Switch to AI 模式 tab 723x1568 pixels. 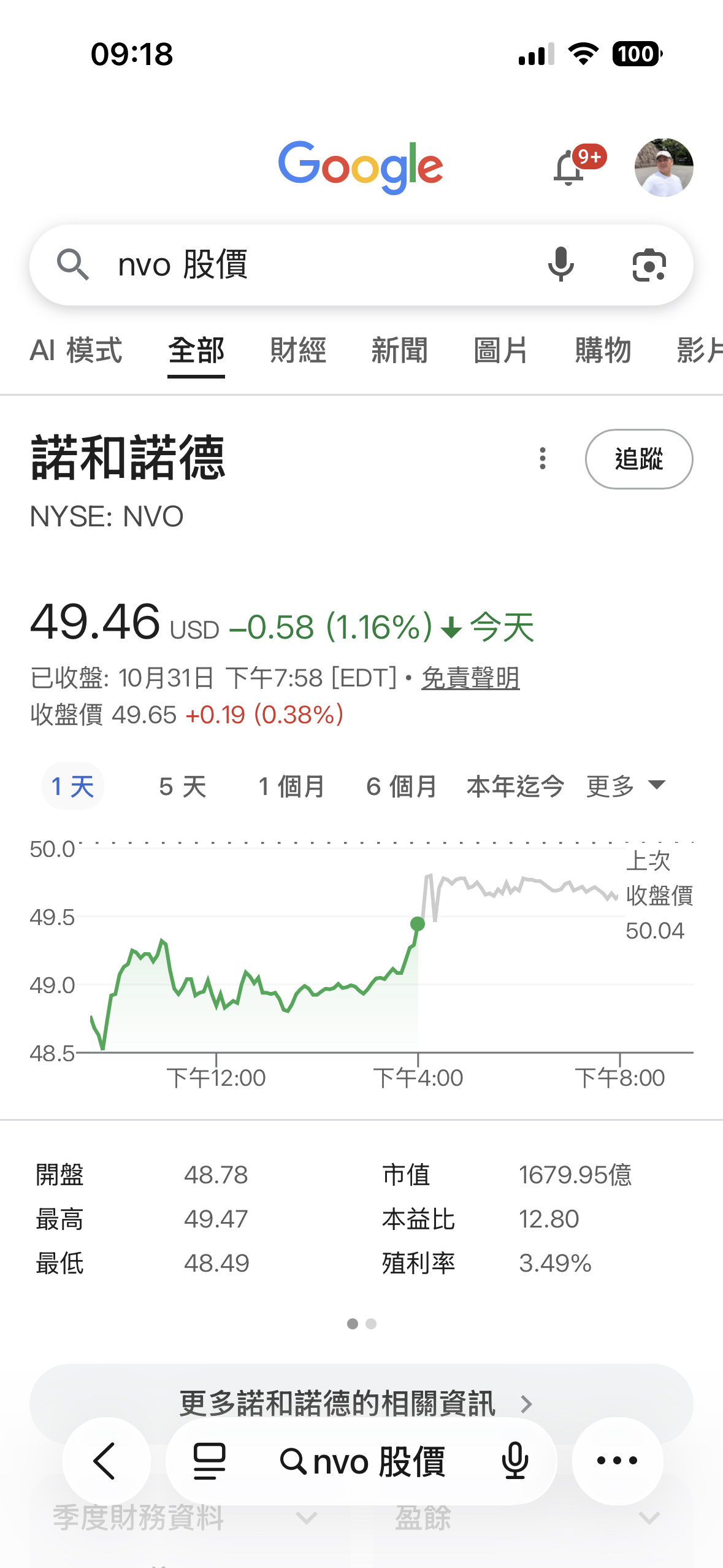(x=76, y=351)
